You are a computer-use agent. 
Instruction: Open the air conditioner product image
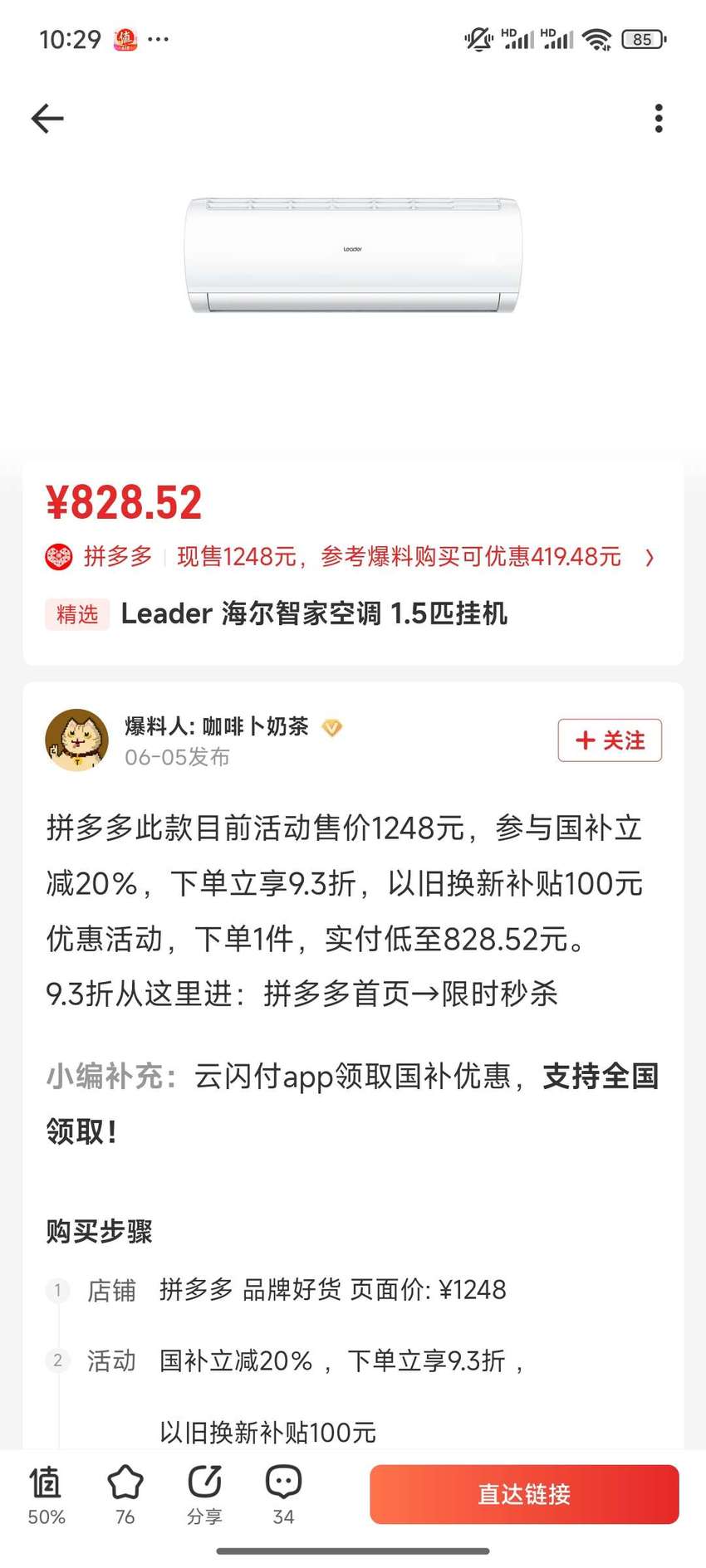[x=353, y=256]
